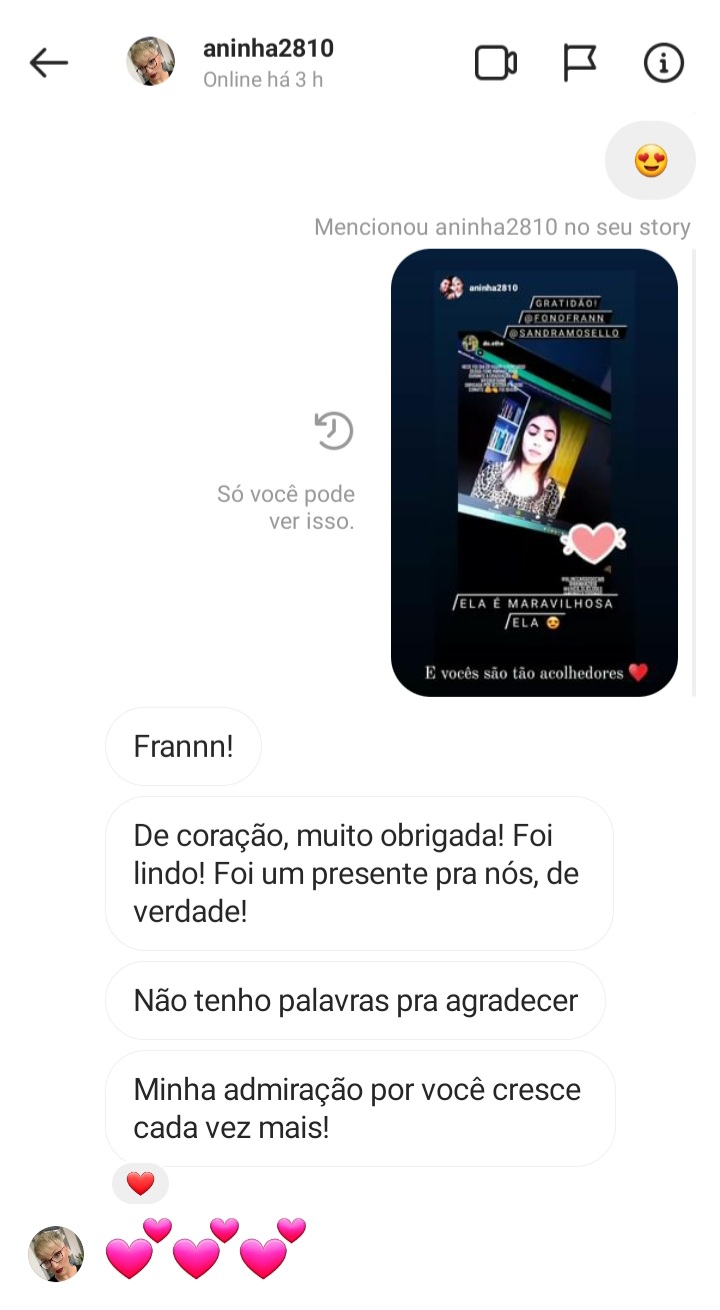Flag this conversation

coord(579,63)
